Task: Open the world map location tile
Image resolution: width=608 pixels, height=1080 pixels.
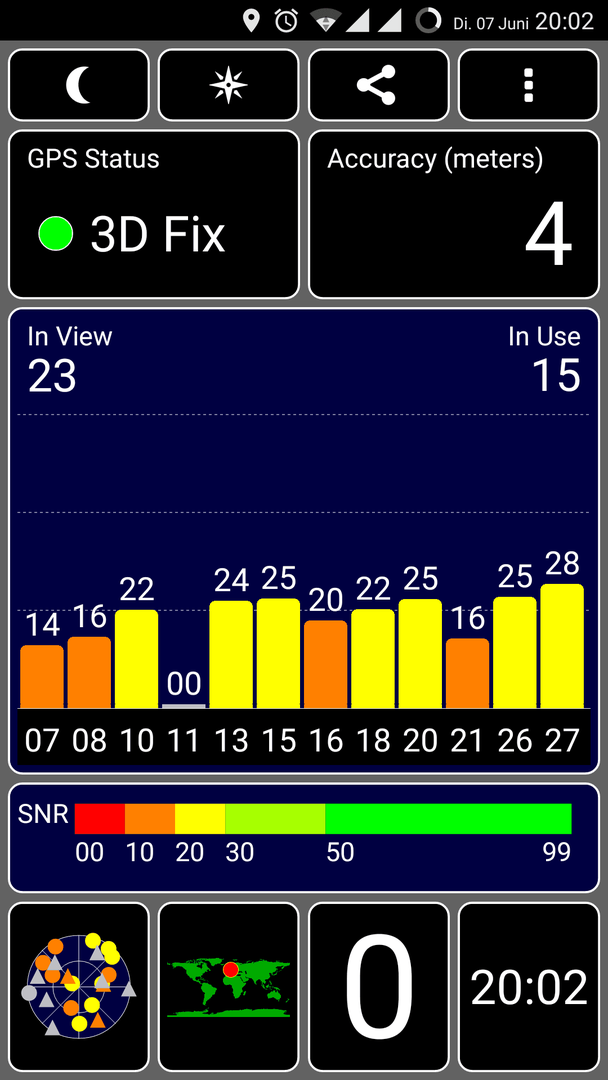Action: [x=229, y=987]
